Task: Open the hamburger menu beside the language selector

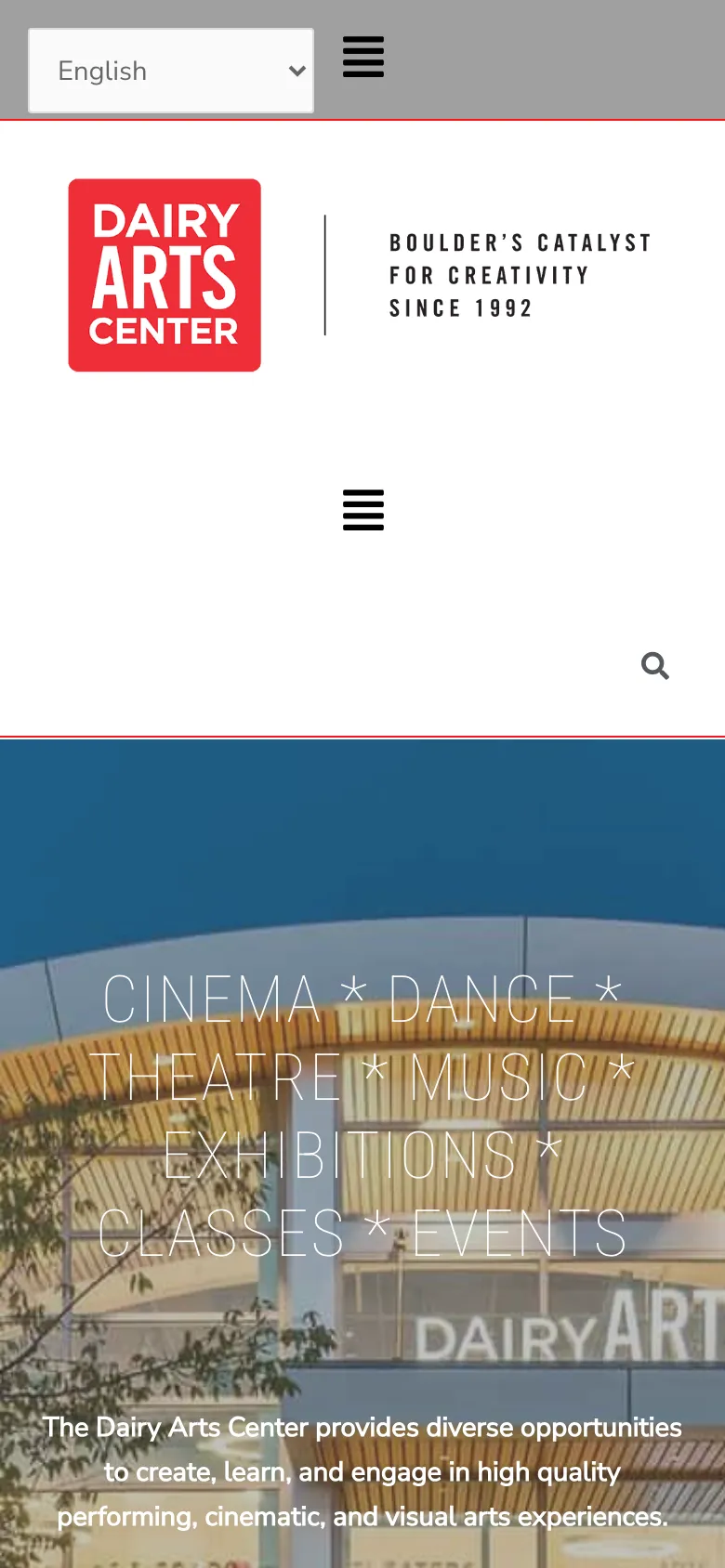Action: pyautogui.click(x=363, y=58)
